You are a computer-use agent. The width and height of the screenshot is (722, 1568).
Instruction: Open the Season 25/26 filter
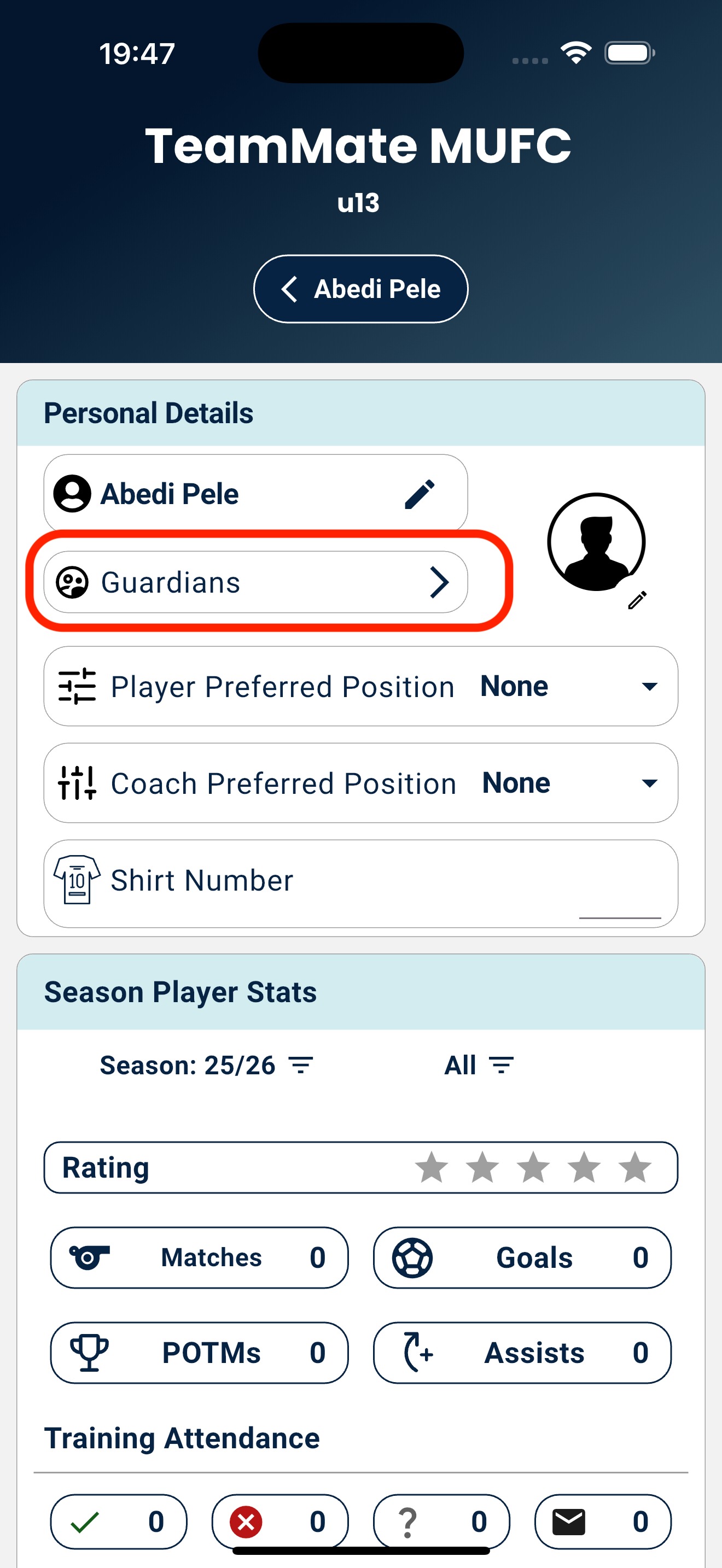pos(206,1065)
